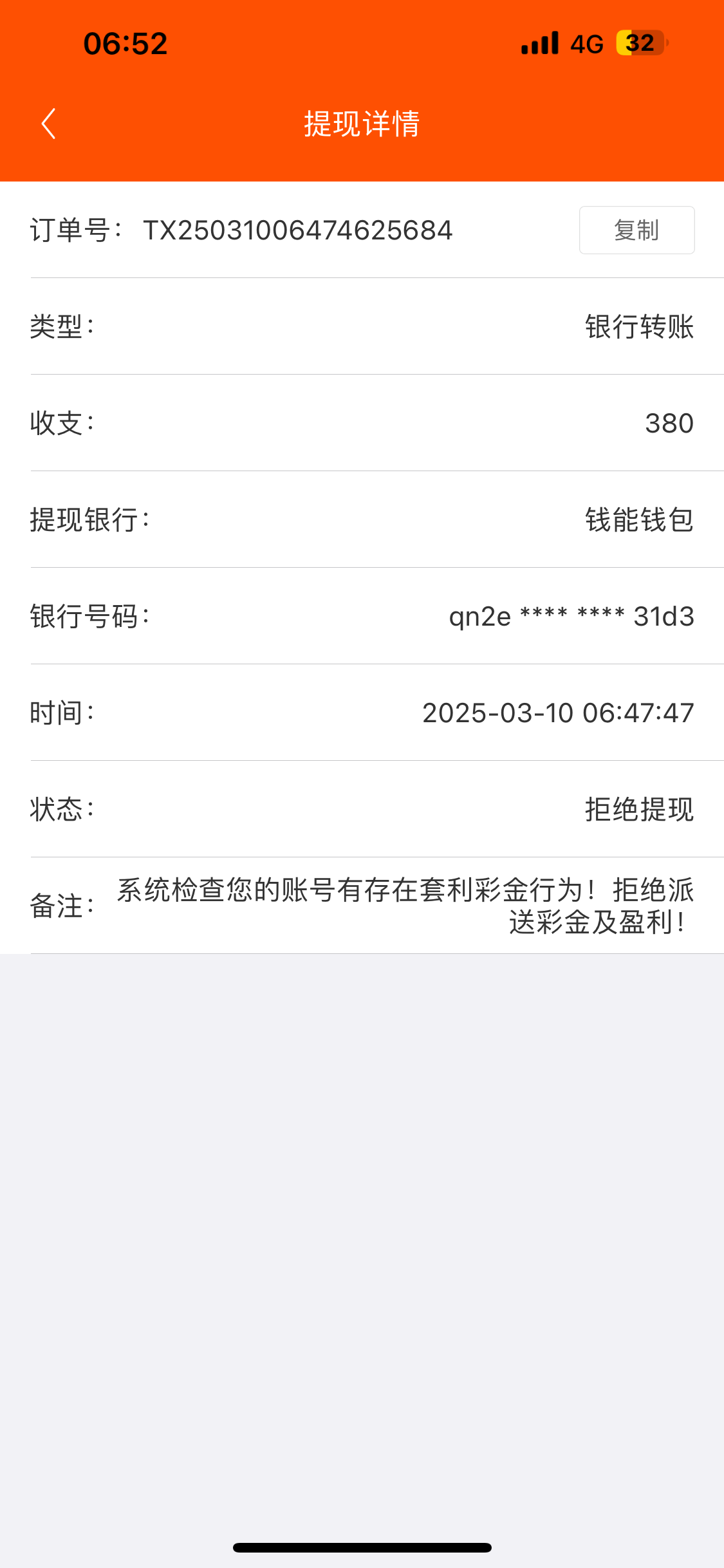Viewport: 724px width, 1568px height.
Task: Tap the clock showing 06:52
Action: pos(125,42)
